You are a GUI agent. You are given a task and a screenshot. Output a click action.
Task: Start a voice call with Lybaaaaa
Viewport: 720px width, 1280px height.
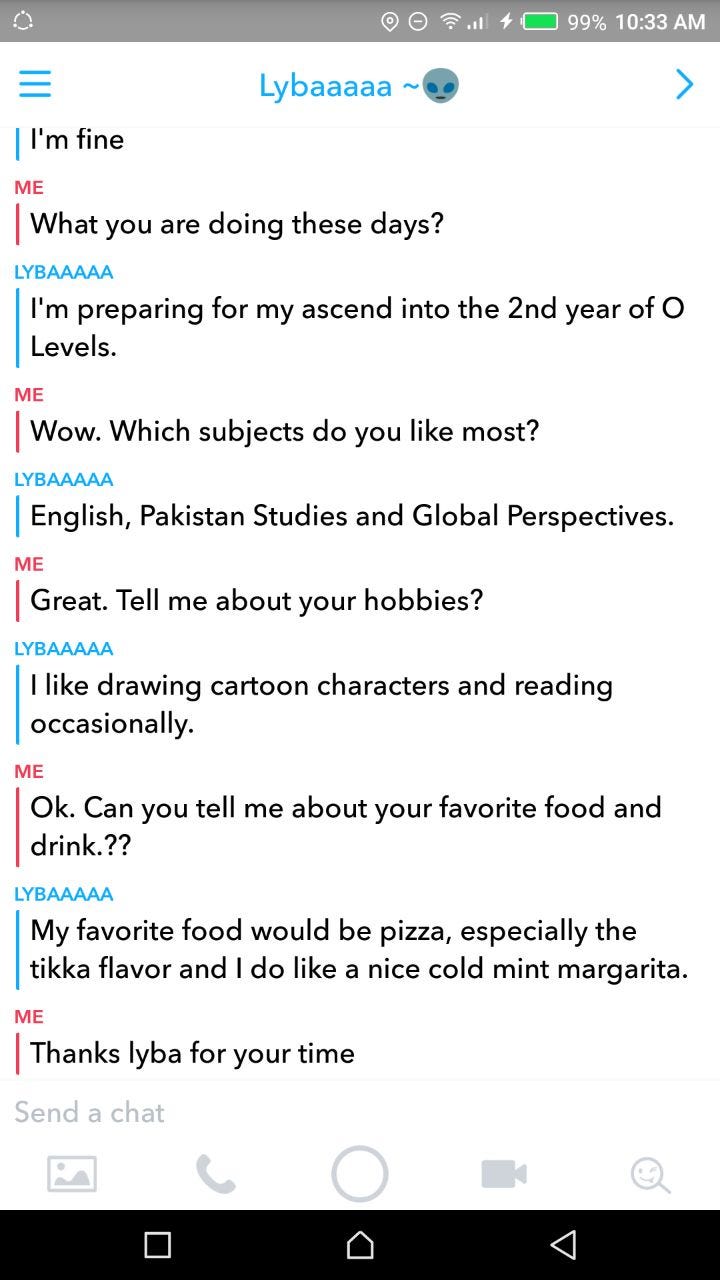[216, 1174]
